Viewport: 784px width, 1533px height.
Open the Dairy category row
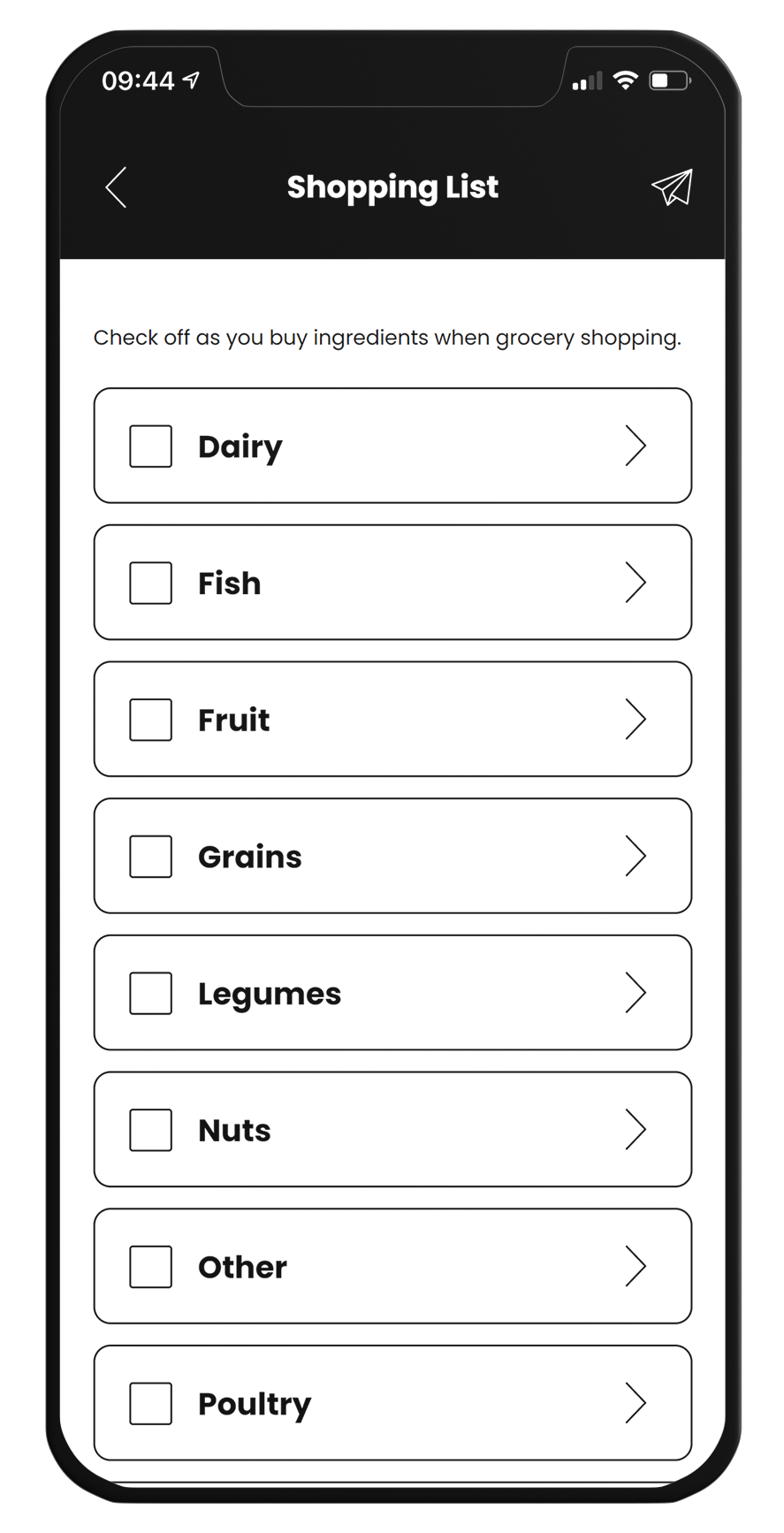coord(392,446)
